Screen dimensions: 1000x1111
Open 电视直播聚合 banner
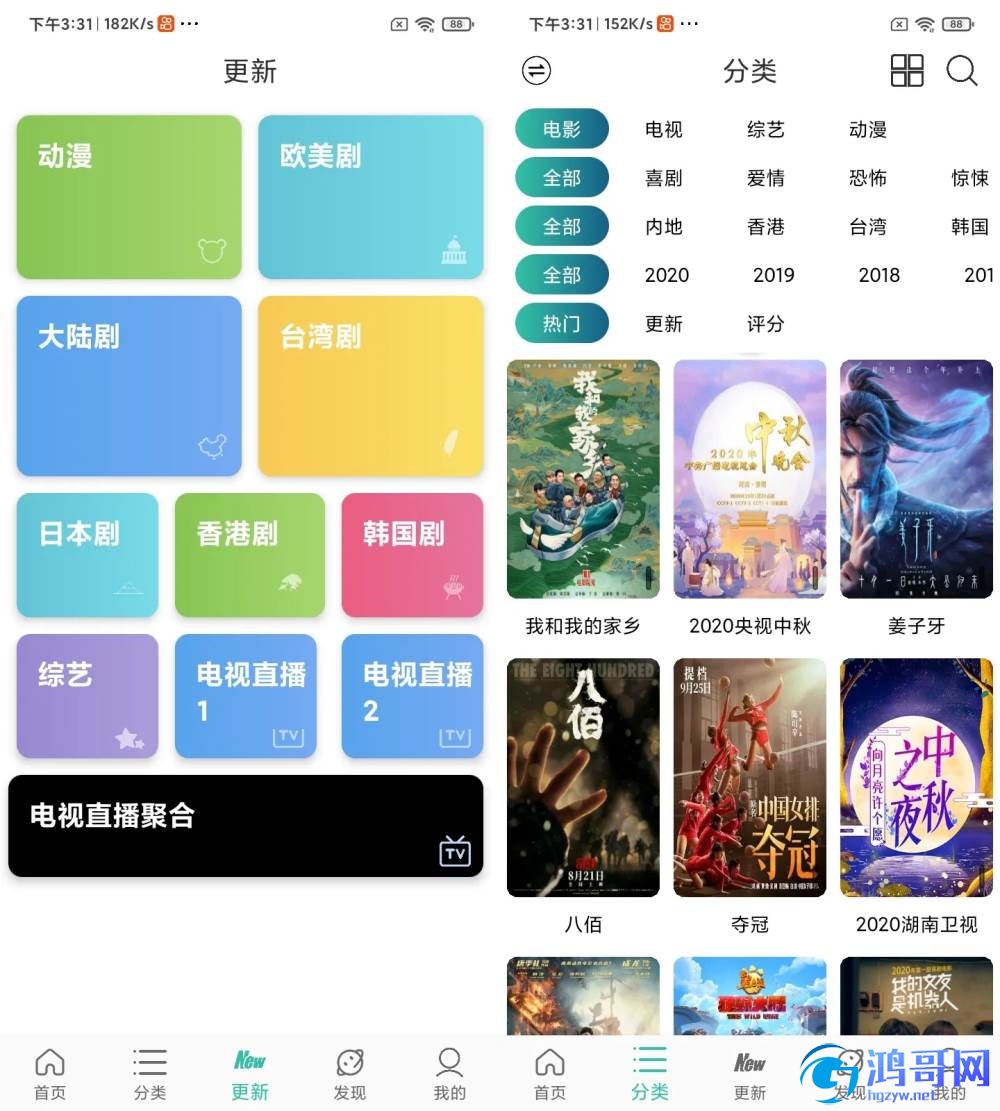pos(245,826)
